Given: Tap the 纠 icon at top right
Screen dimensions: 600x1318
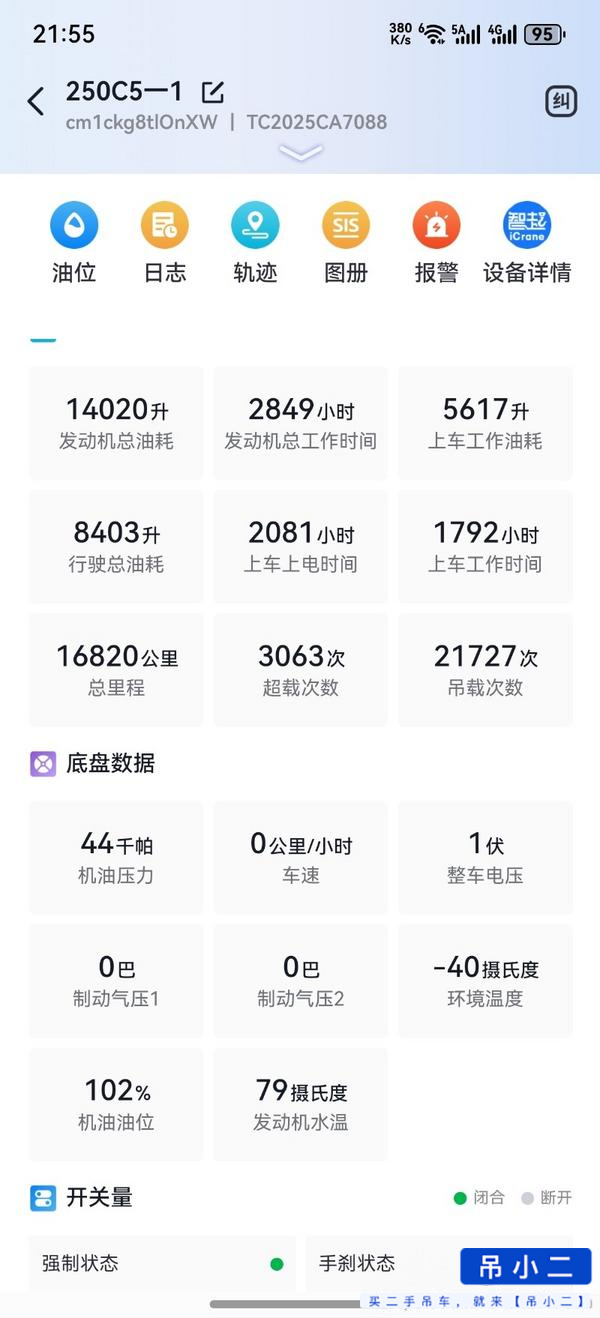Looking at the screenshot, I should 561,101.
